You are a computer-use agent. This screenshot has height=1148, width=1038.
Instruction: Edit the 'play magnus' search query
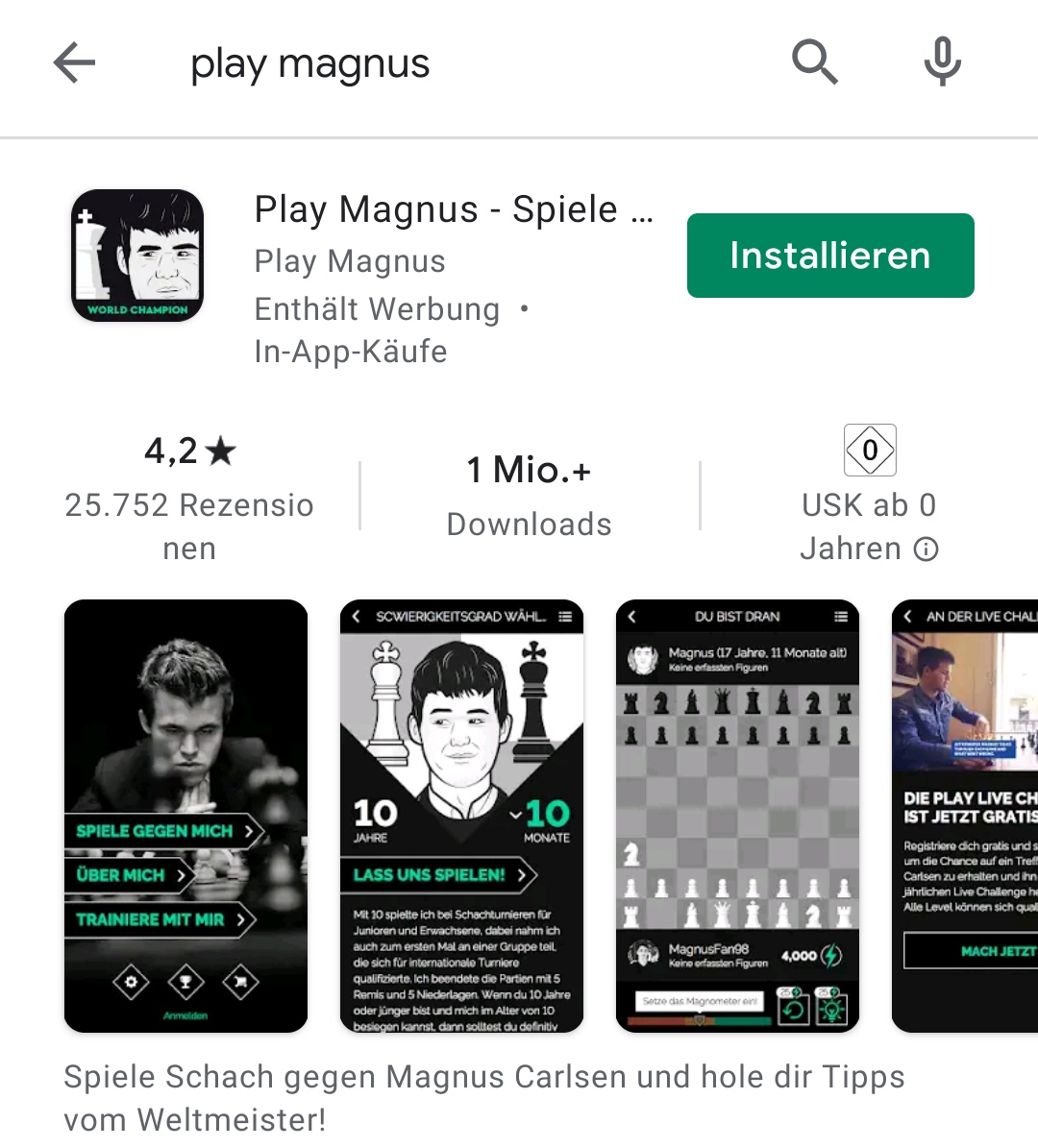coord(309,64)
